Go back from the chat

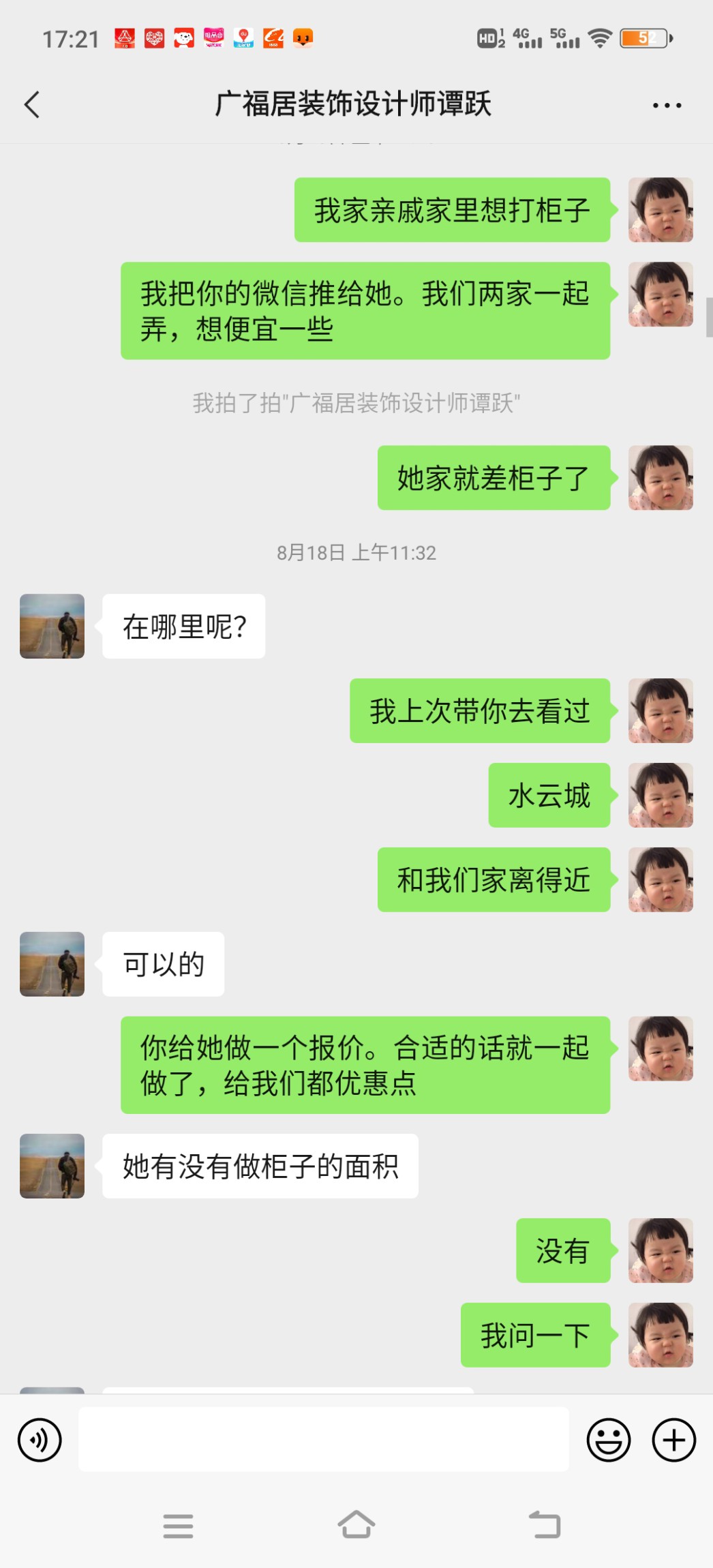tap(32, 105)
